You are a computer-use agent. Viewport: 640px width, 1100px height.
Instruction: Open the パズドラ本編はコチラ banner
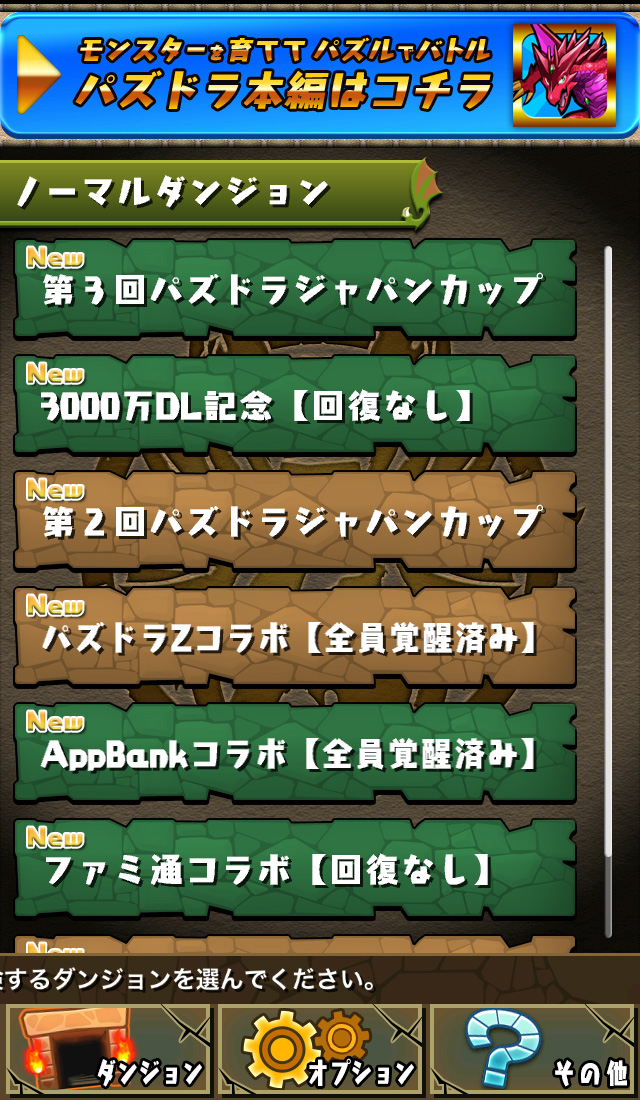point(320,72)
